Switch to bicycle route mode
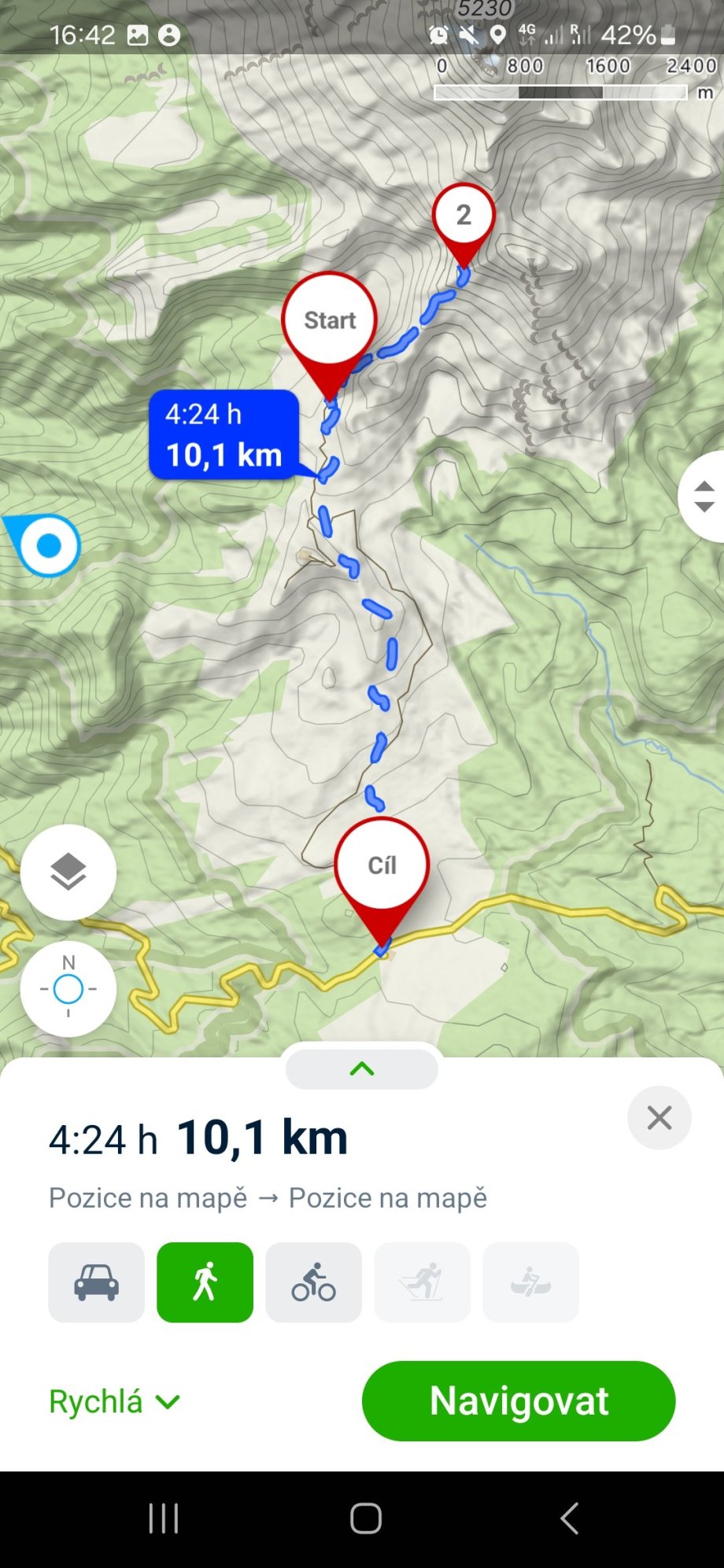Viewport: 724px width, 1568px height. point(314,1282)
